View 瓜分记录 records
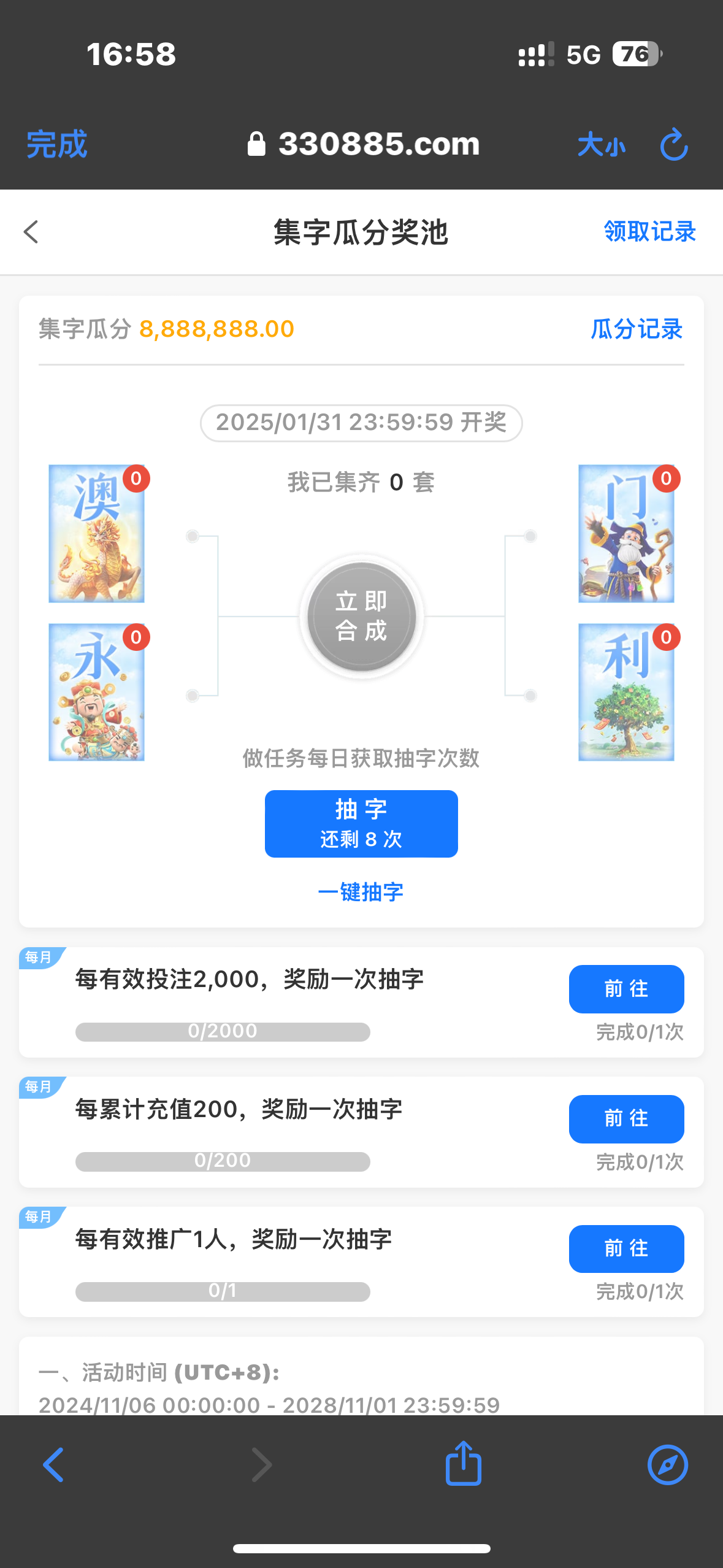Viewport: 723px width, 1568px height. pyautogui.click(x=637, y=329)
